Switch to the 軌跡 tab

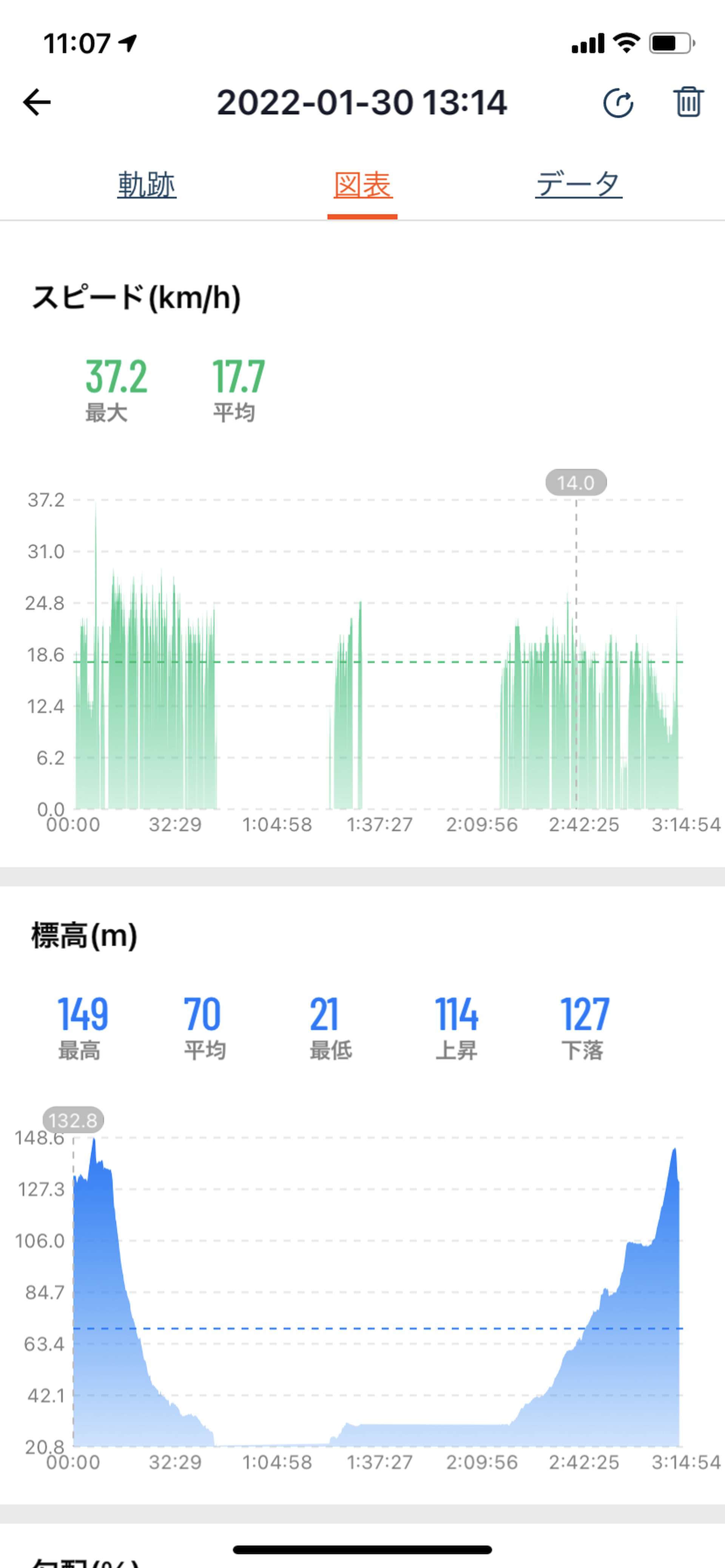point(147,185)
